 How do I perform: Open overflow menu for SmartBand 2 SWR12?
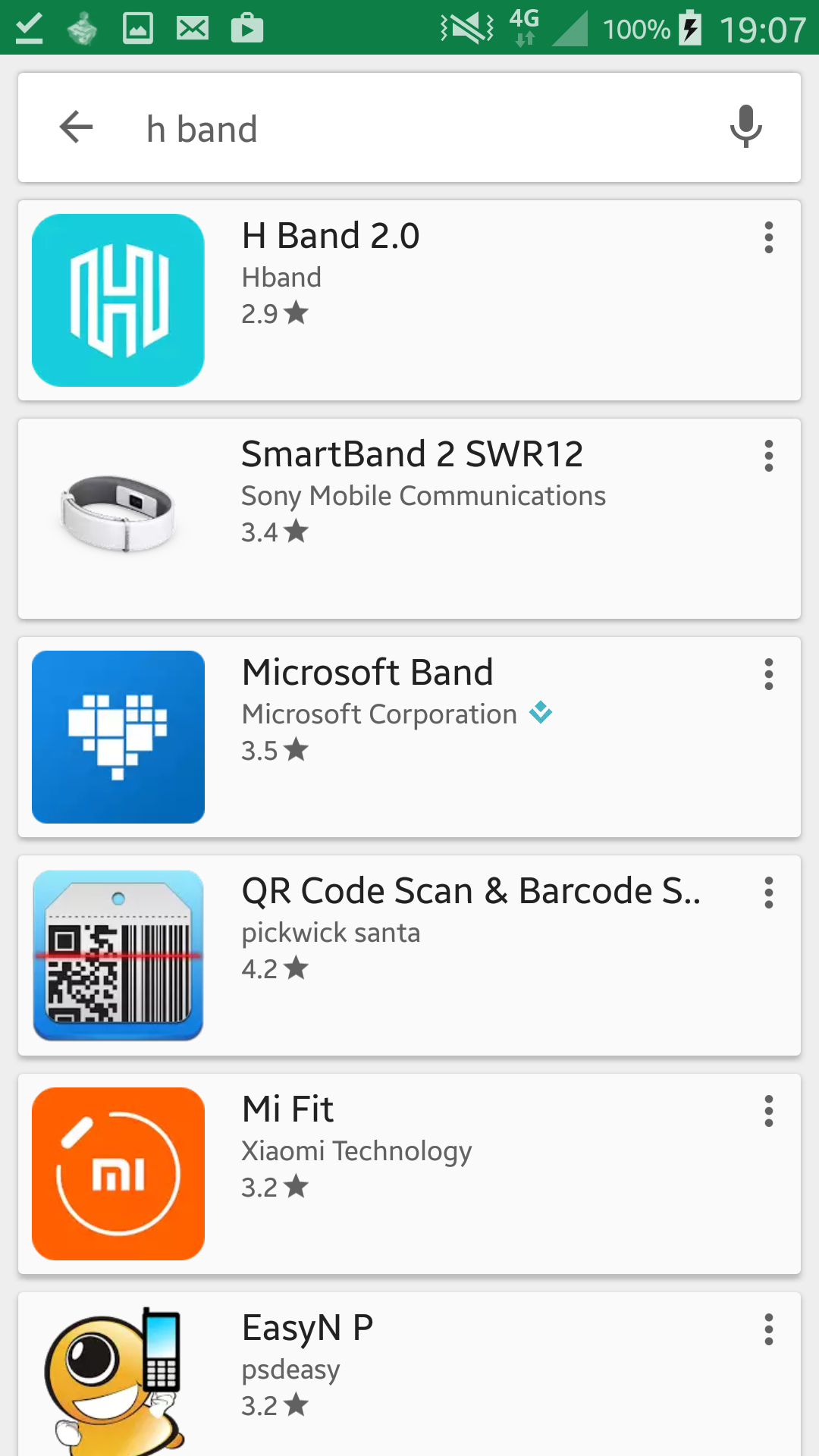point(769,456)
